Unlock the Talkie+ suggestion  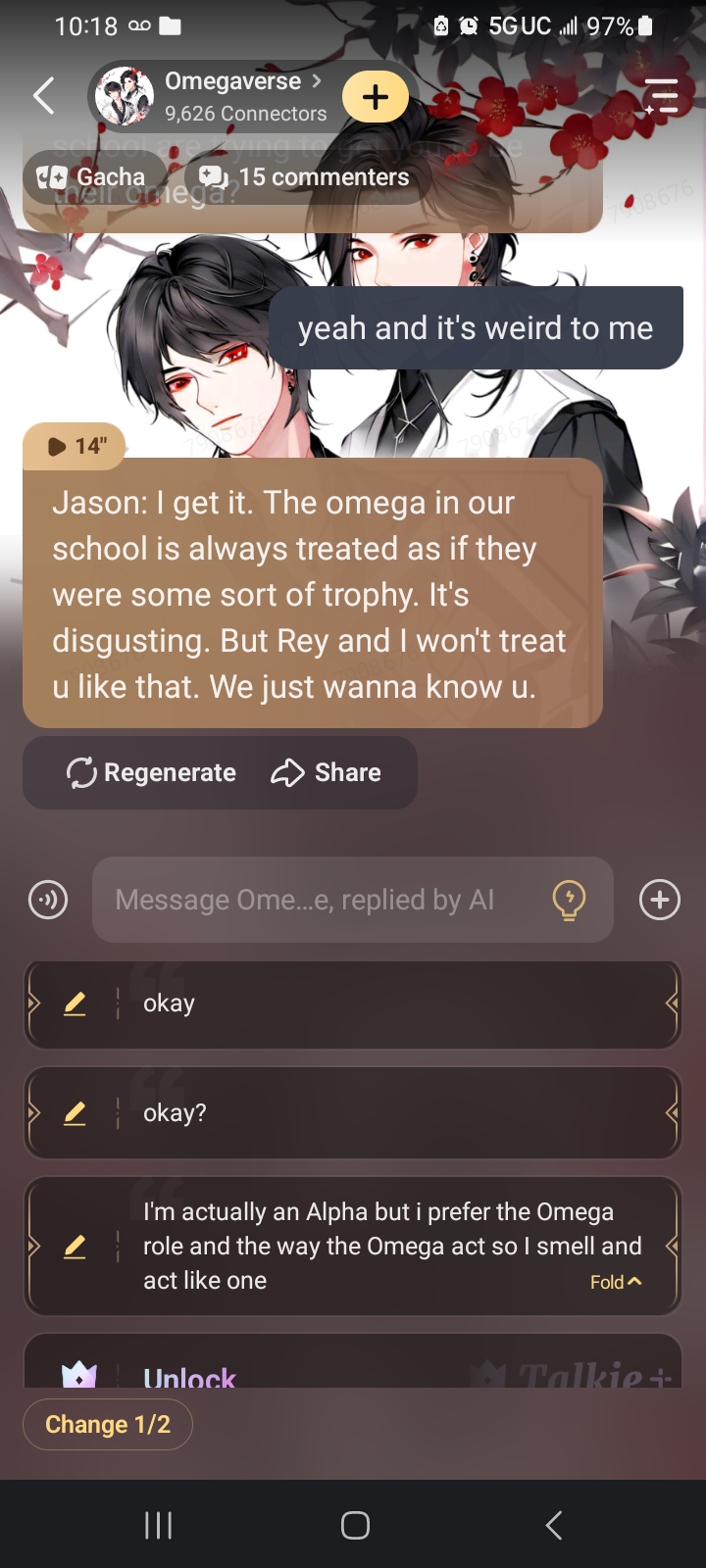[189, 1375]
